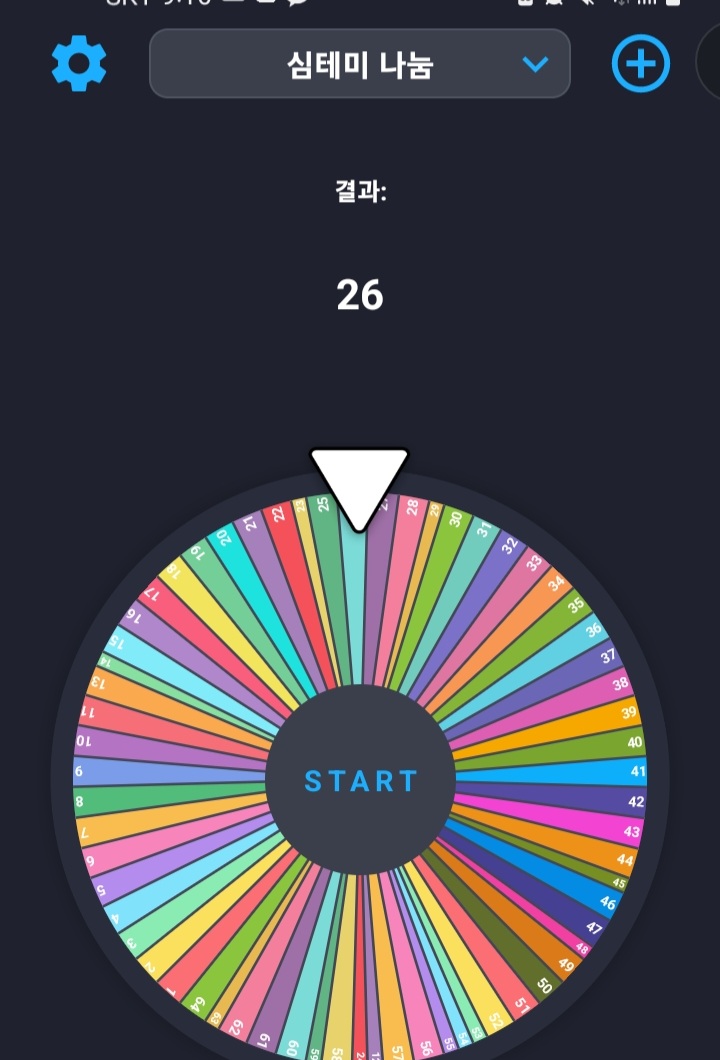Add a new wheel with the plus icon

(x=640, y=64)
